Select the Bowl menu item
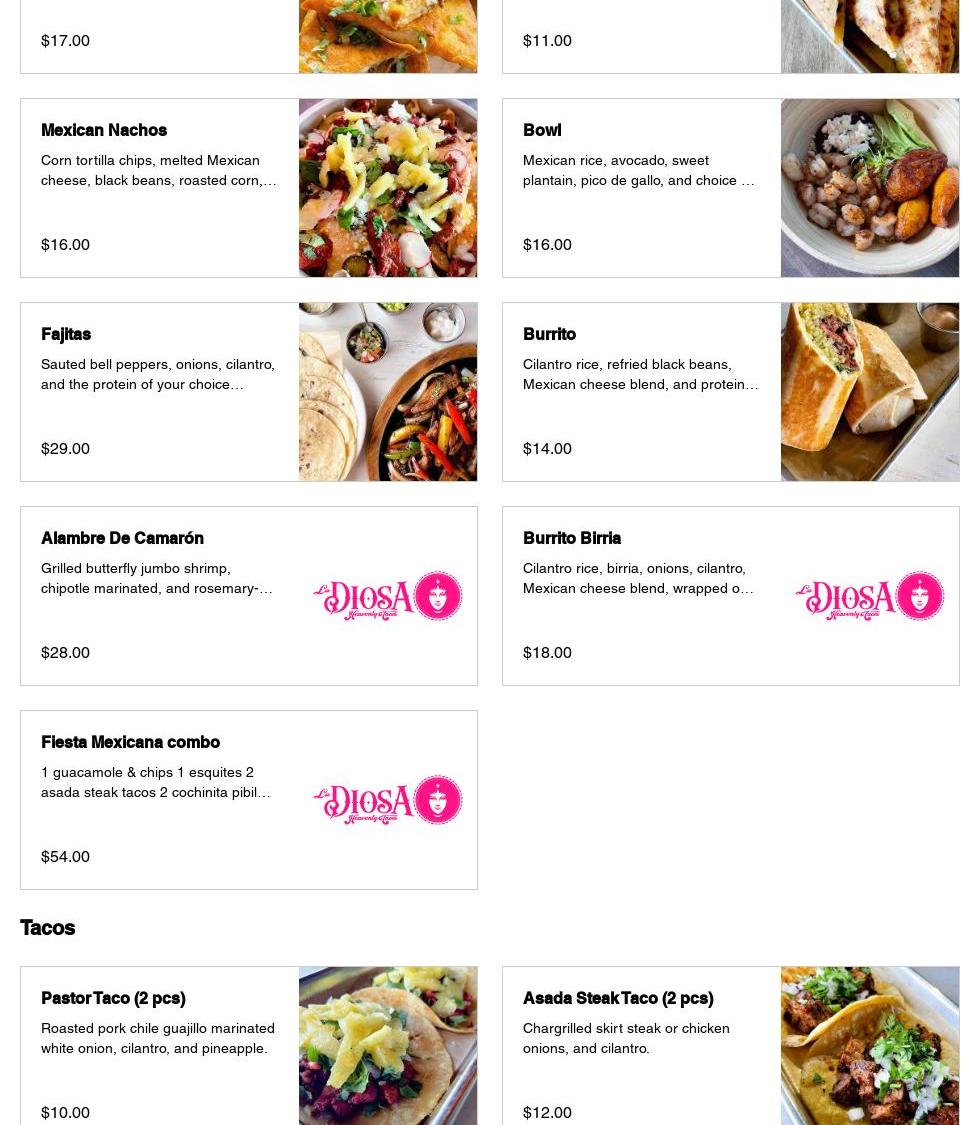Viewport: 965px width, 1125px height. pyautogui.click(x=730, y=188)
